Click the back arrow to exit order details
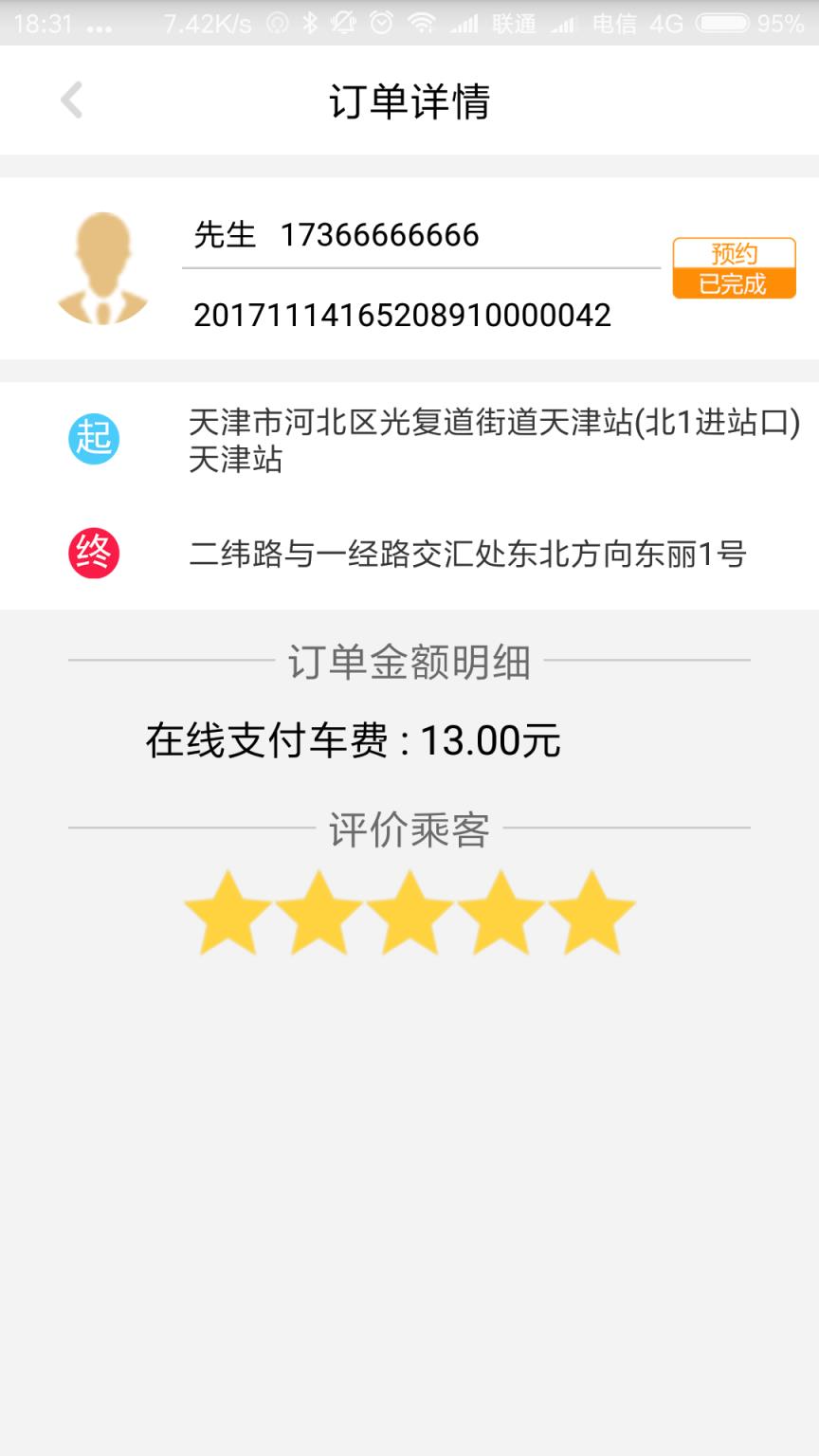Viewport: 819px width, 1456px height. pyautogui.click(x=70, y=100)
